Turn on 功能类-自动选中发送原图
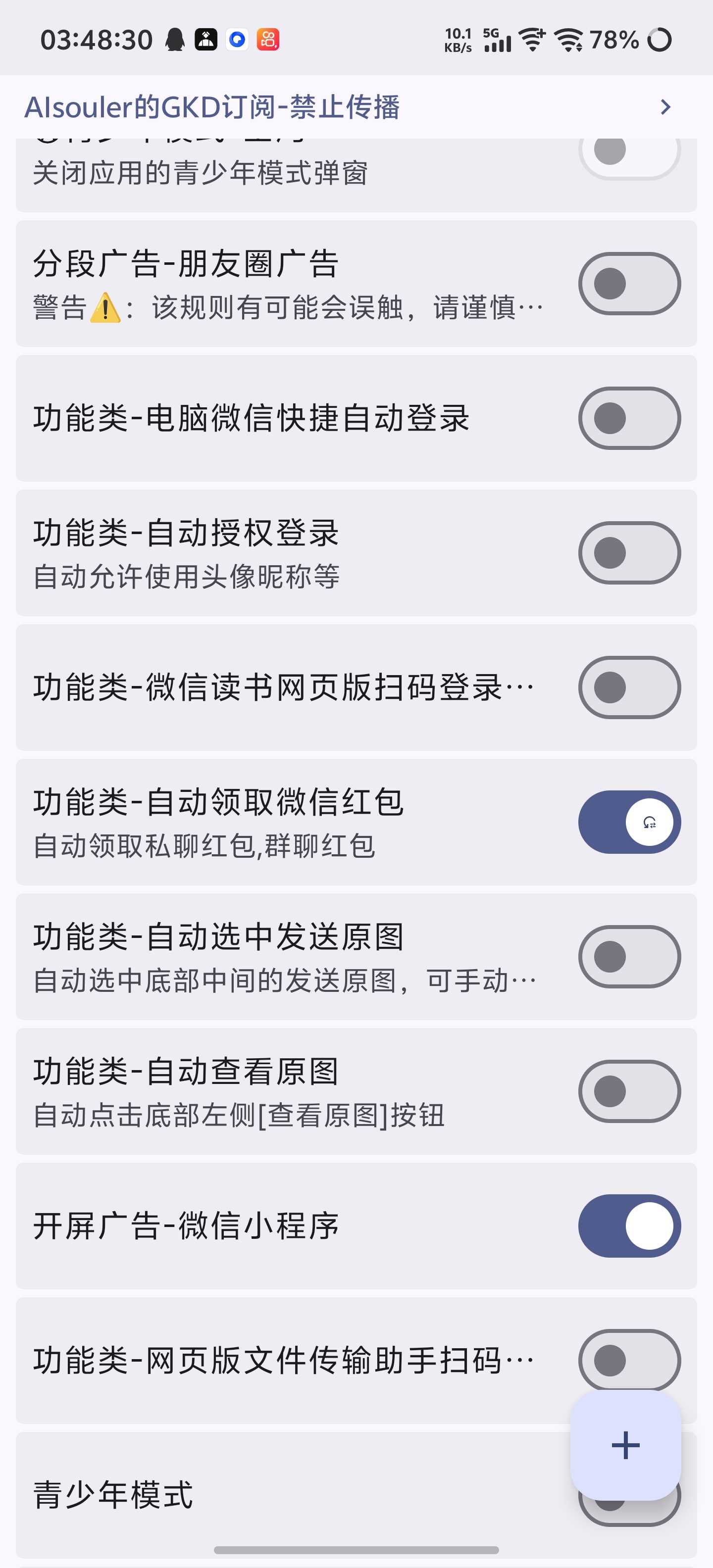 629,956
